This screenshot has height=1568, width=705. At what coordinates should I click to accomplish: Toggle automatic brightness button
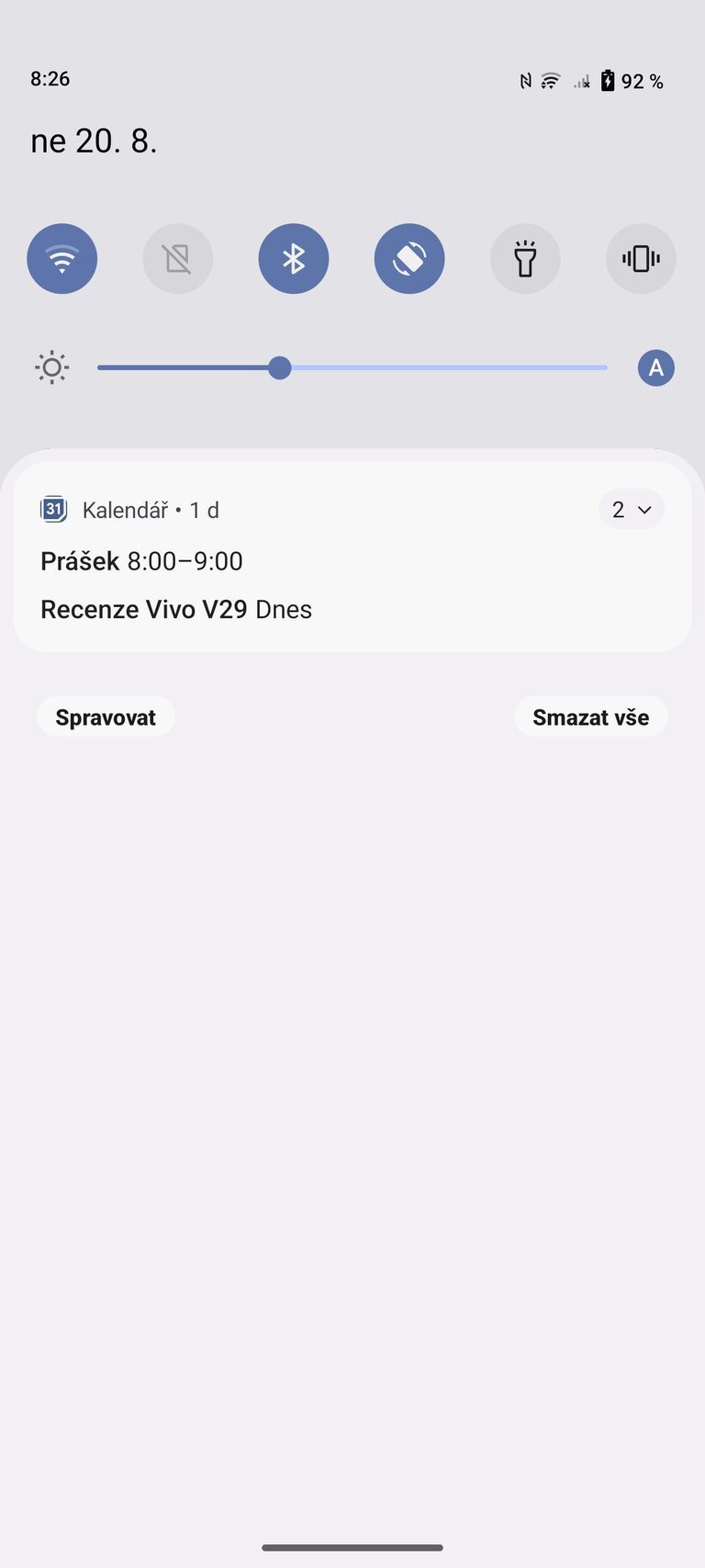[x=655, y=368]
